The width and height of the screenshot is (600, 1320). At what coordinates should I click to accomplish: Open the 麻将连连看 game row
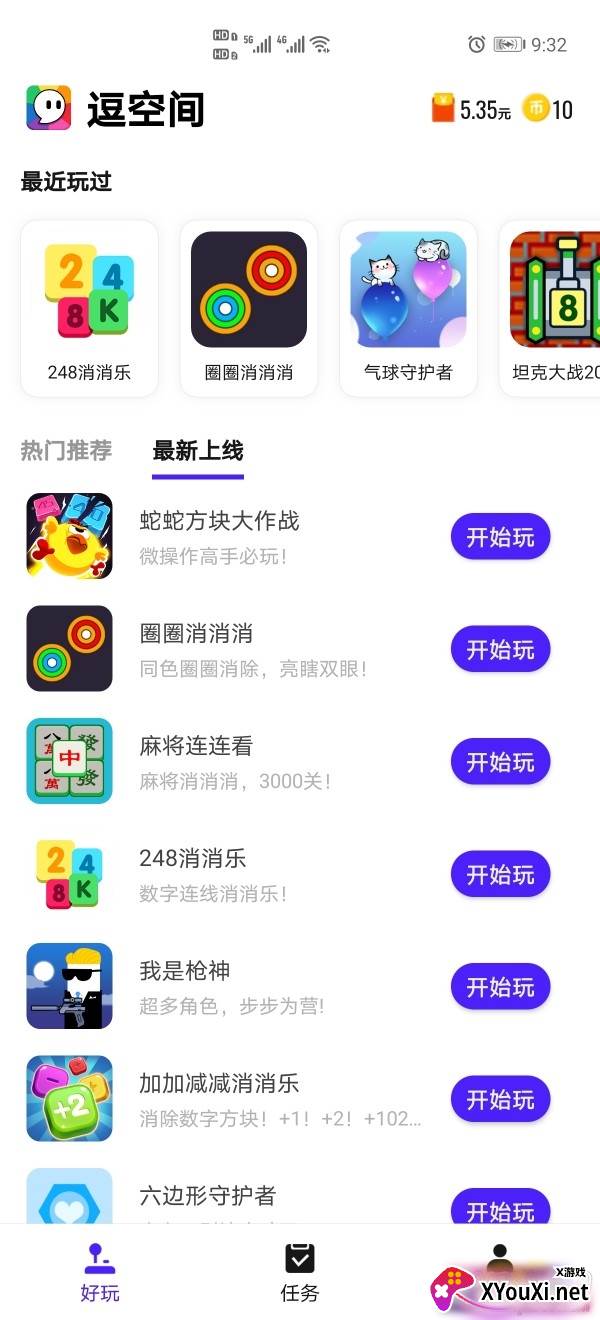click(x=300, y=761)
